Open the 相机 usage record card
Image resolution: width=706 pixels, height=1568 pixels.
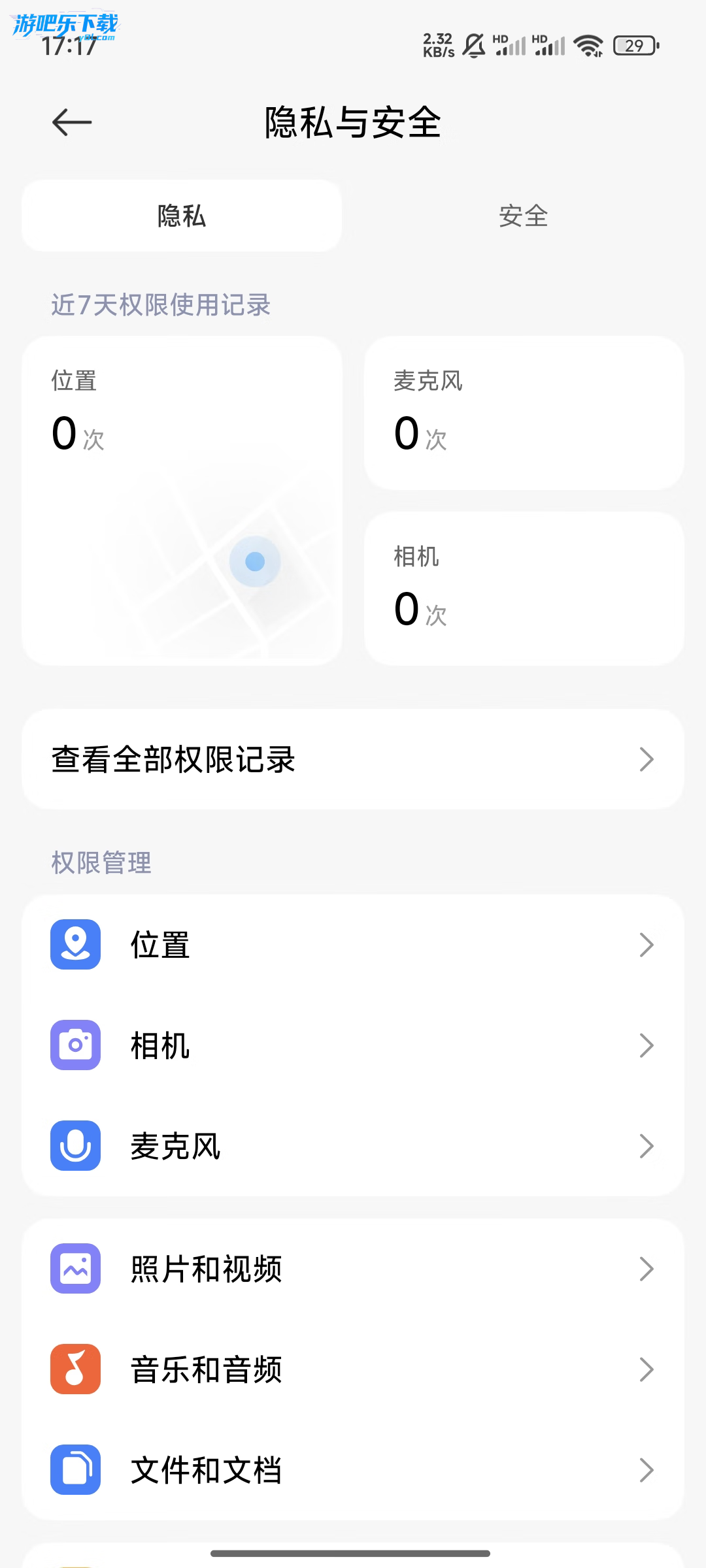pyautogui.click(x=524, y=588)
